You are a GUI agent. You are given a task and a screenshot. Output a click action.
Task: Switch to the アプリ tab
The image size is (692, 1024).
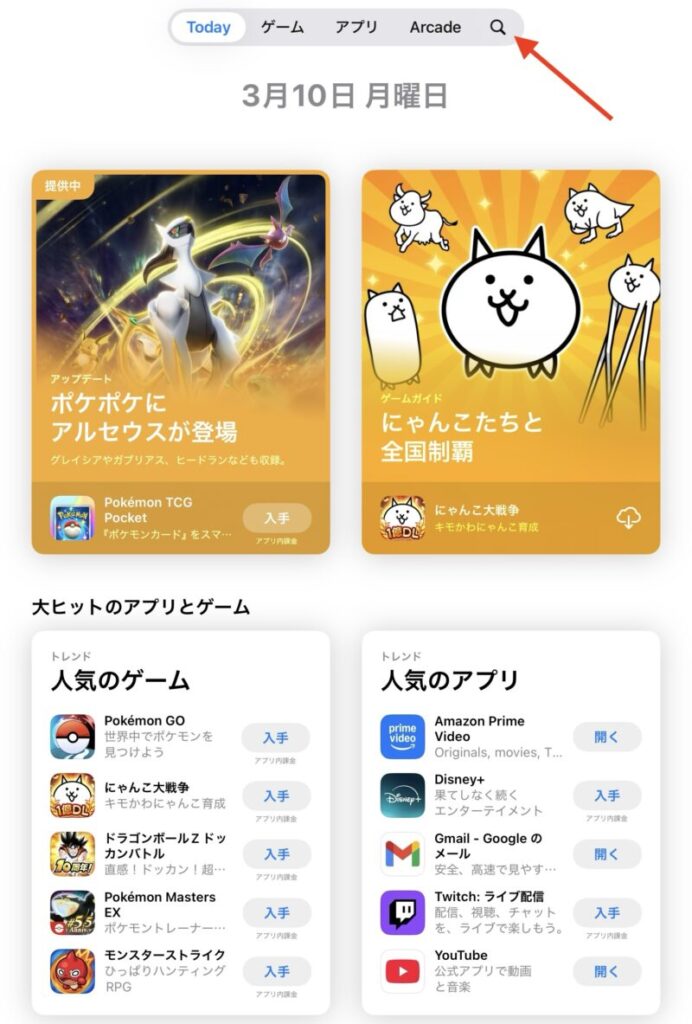tap(356, 27)
